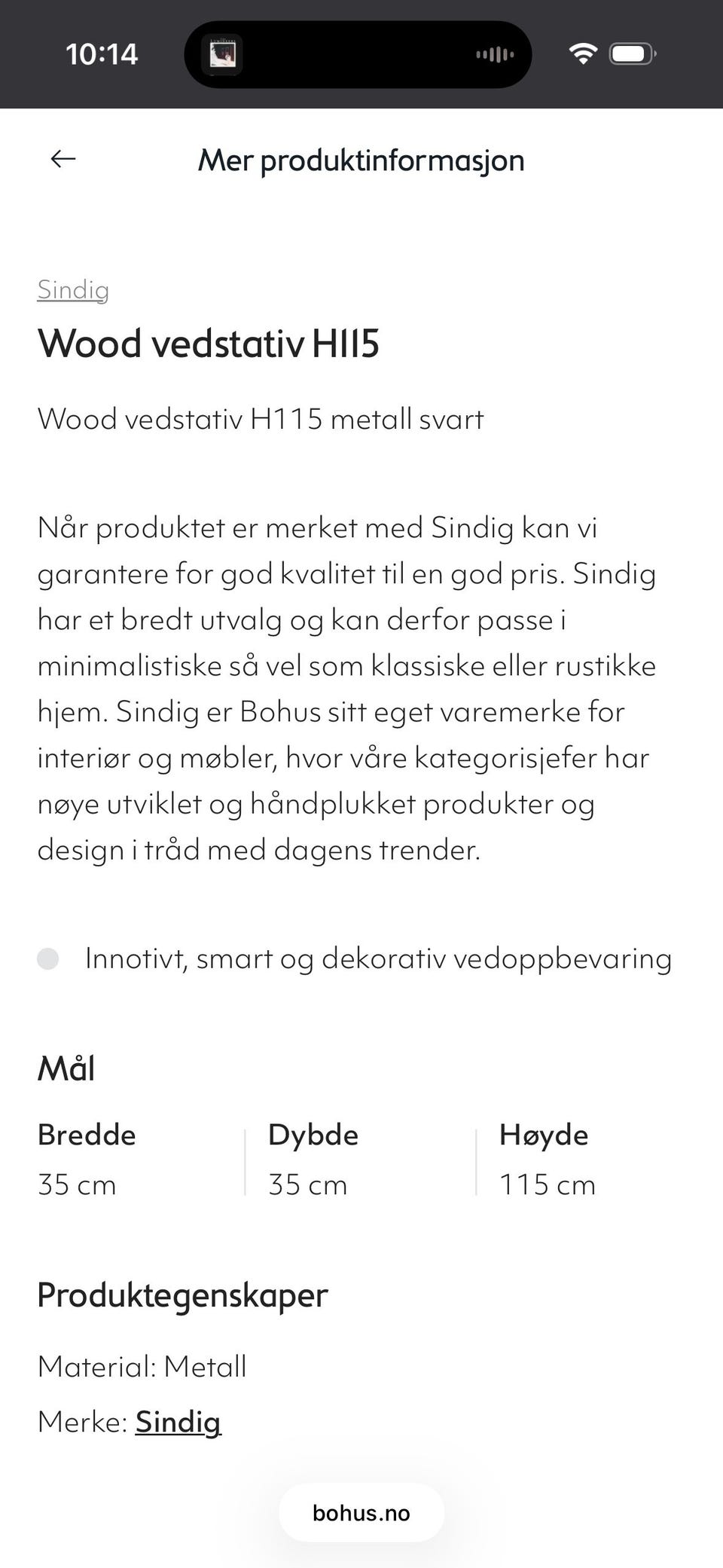Tap the Bredde column label
The image size is (723, 1568).
87,1133
